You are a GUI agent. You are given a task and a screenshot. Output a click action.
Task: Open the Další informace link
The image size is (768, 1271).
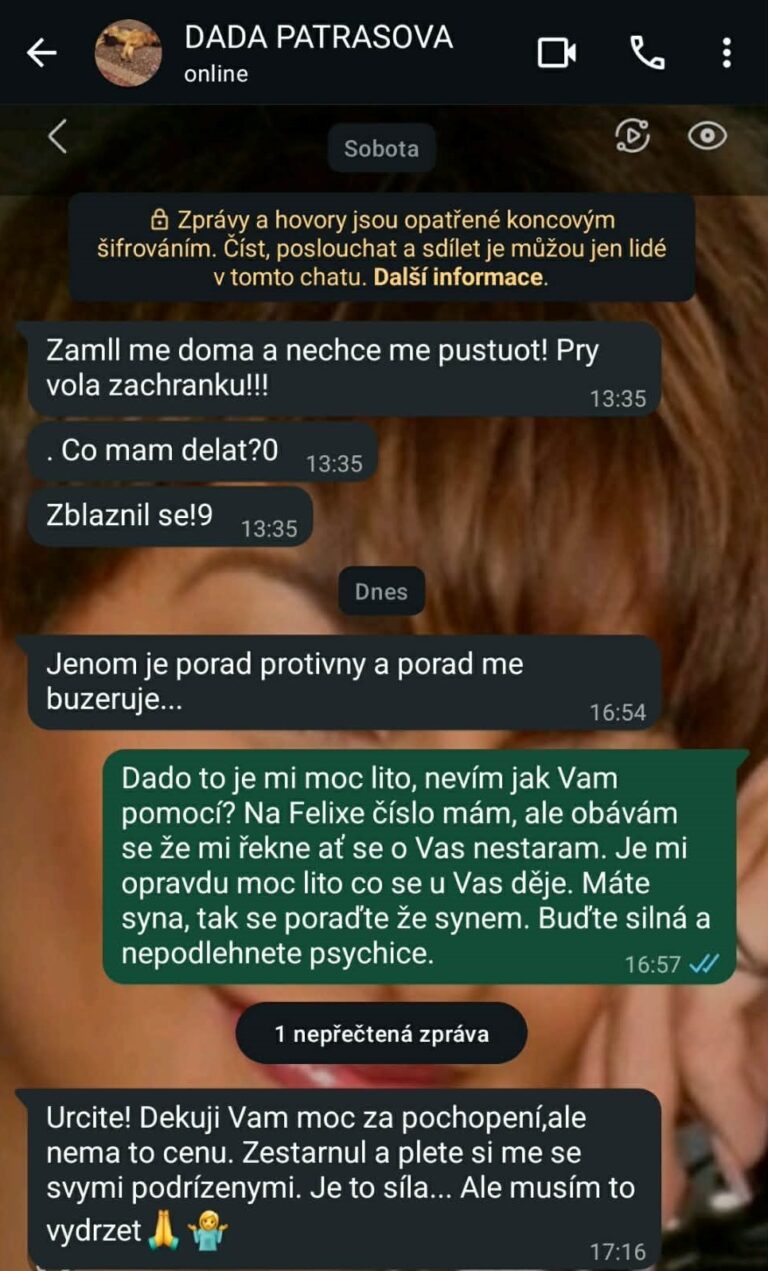click(459, 277)
